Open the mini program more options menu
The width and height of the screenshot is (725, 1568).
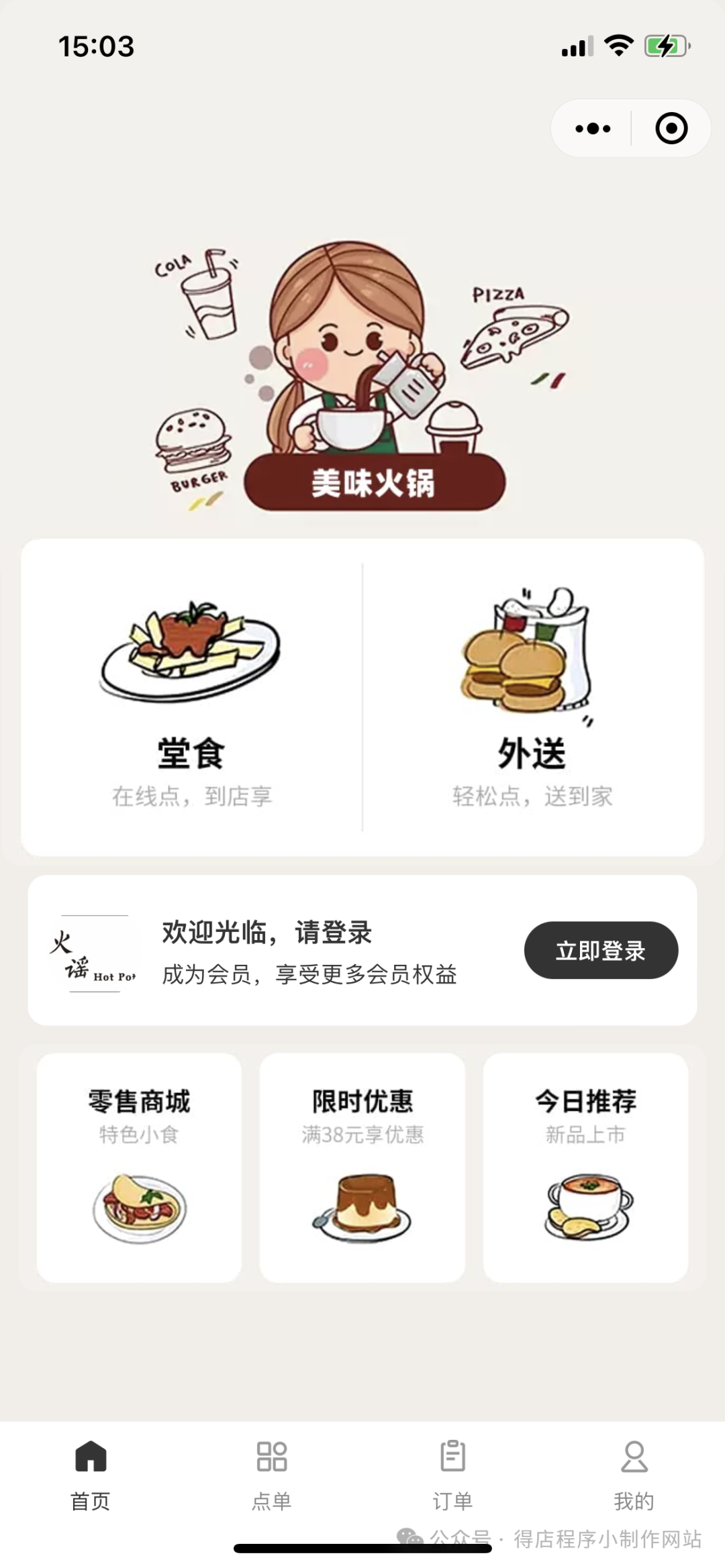point(593,128)
